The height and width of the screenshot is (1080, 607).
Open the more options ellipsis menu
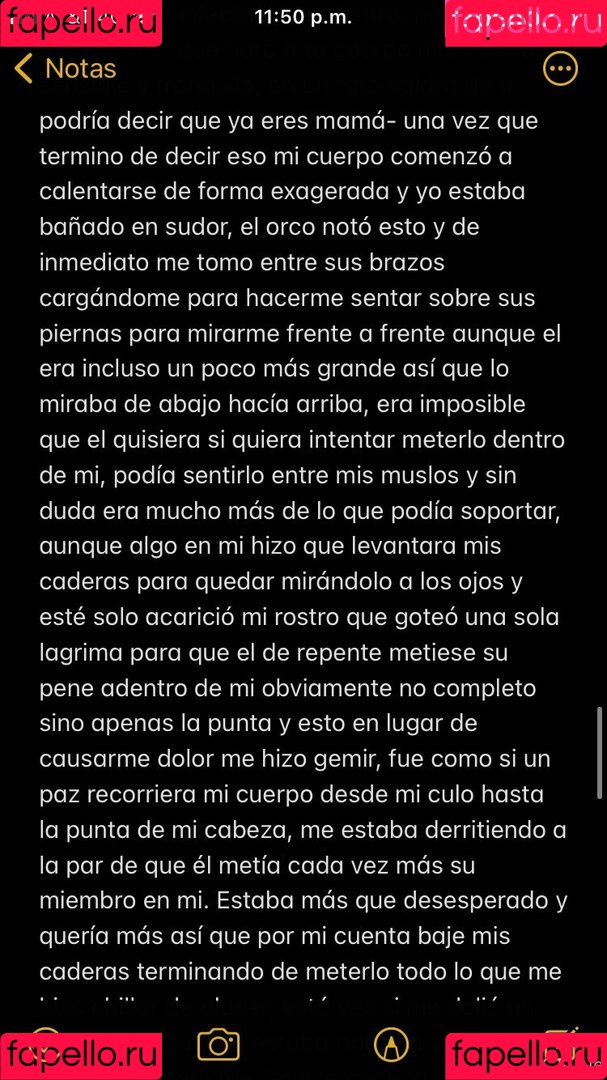(559, 69)
